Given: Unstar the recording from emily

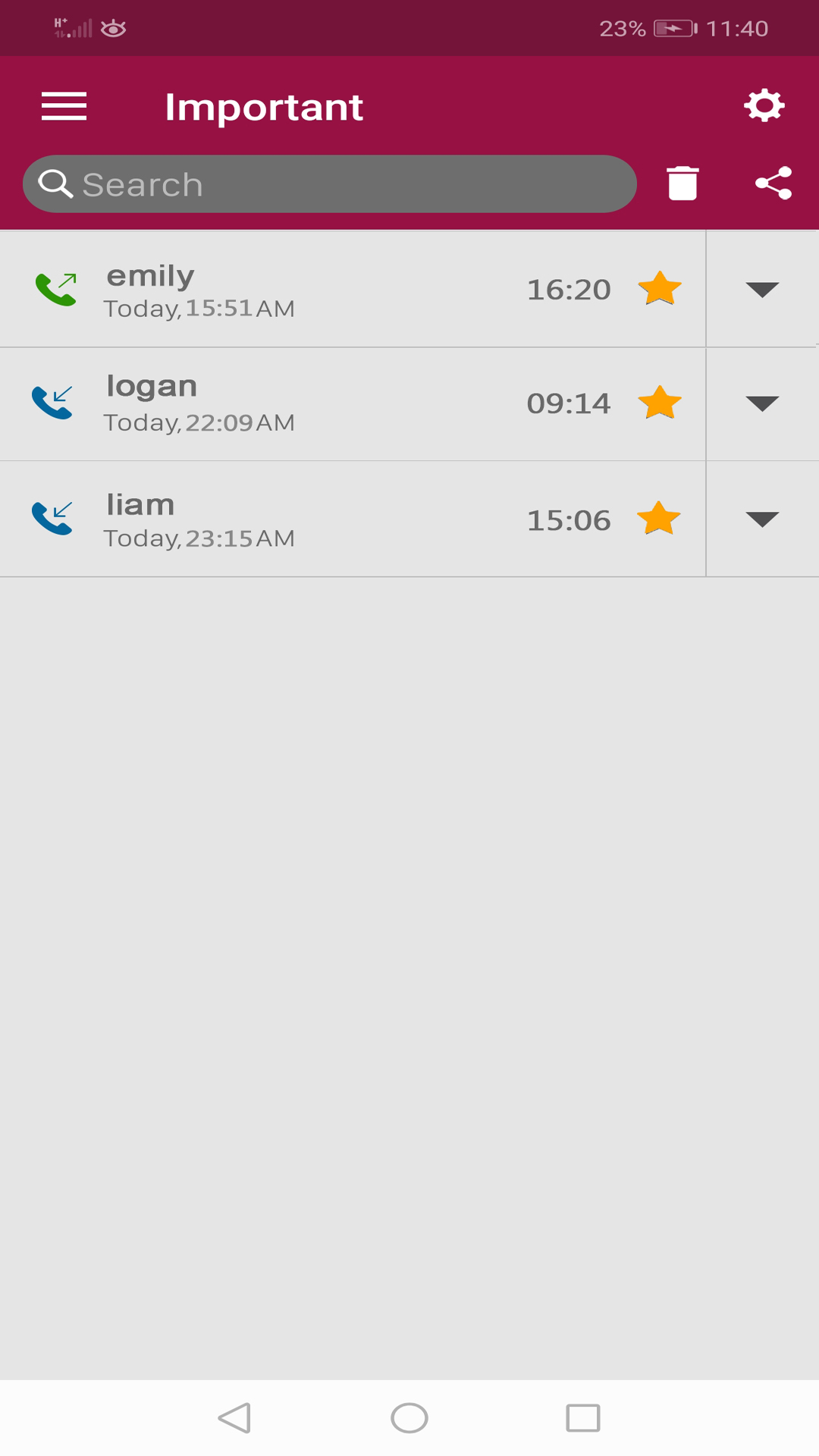Looking at the screenshot, I should (x=659, y=288).
